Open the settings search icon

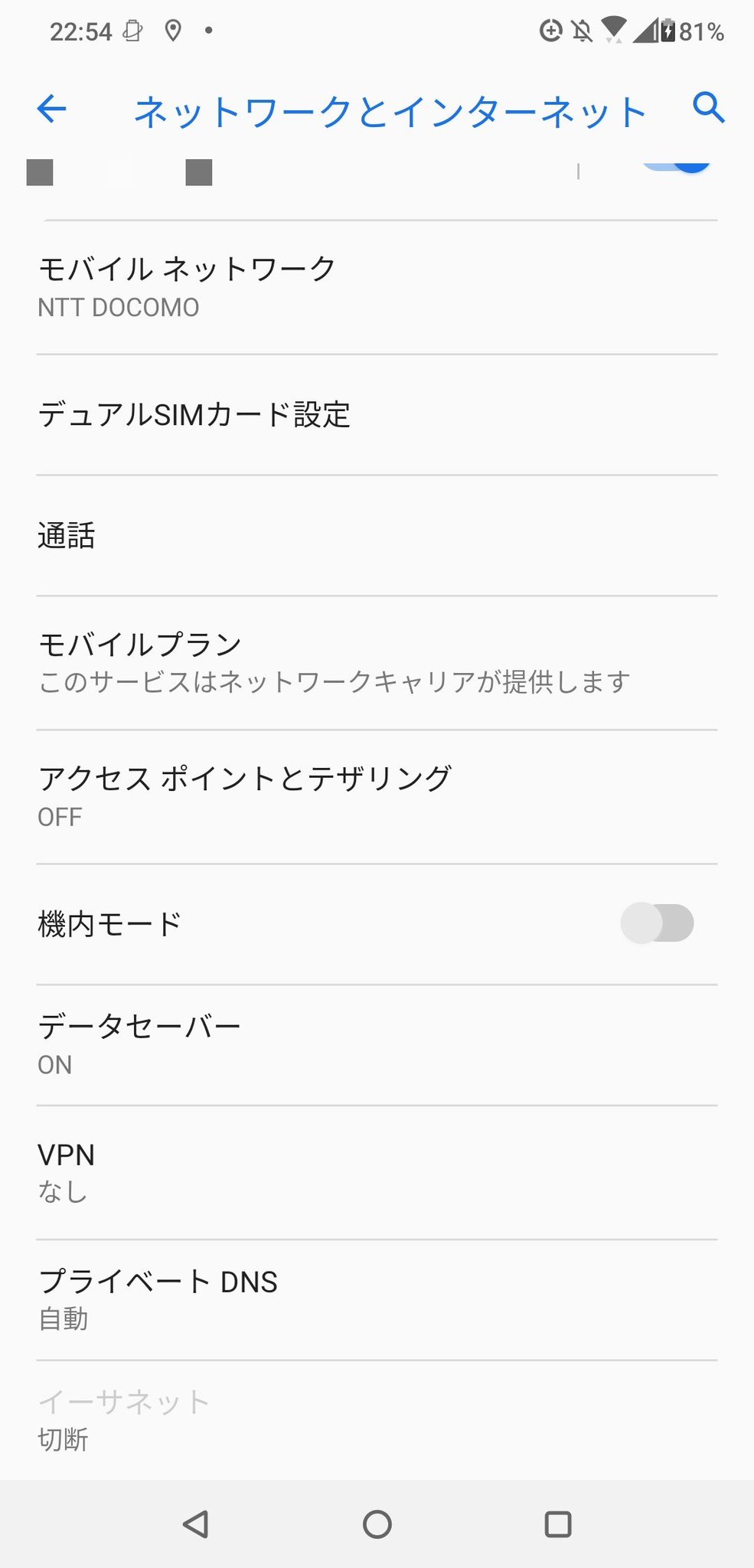pyautogui.click(x=709, y=108)
